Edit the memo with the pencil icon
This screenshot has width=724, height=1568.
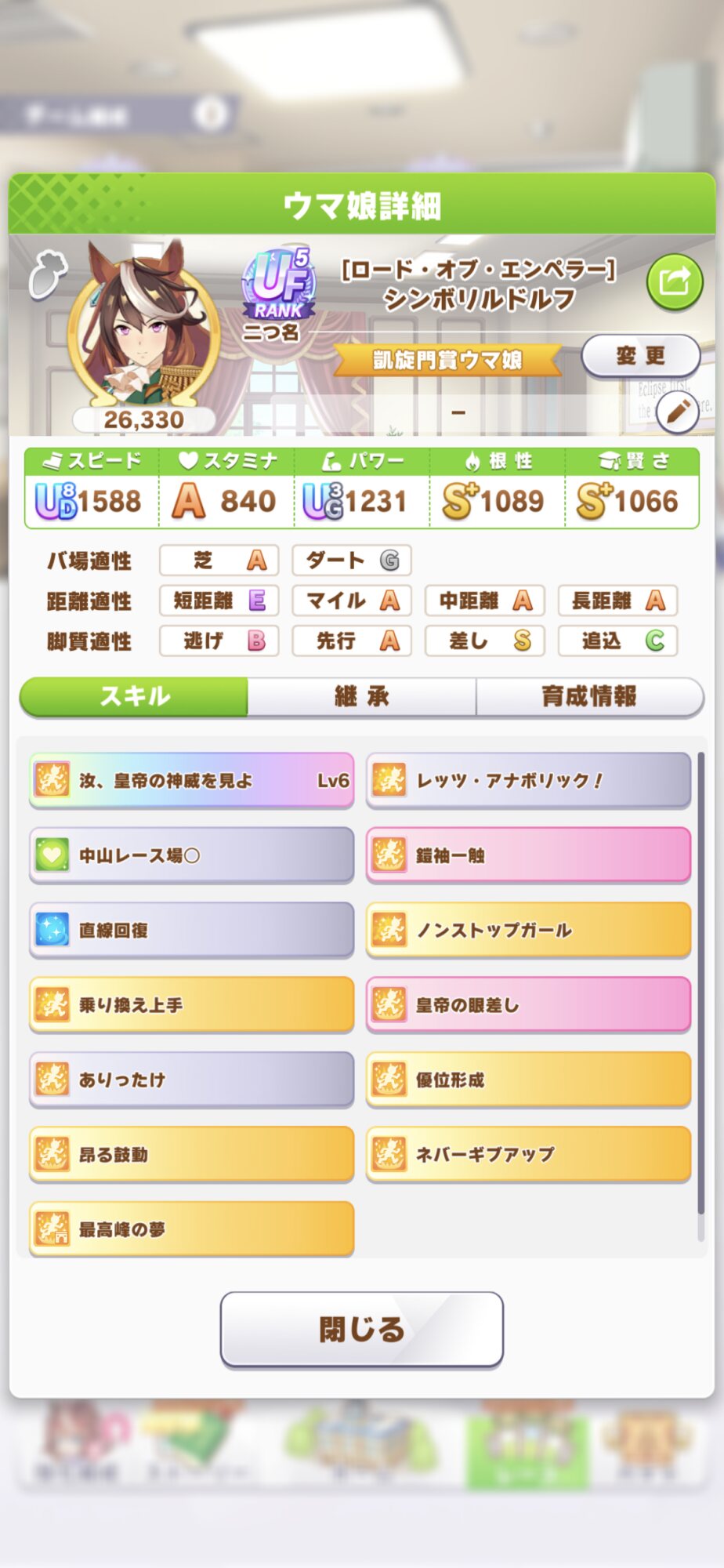677,411
